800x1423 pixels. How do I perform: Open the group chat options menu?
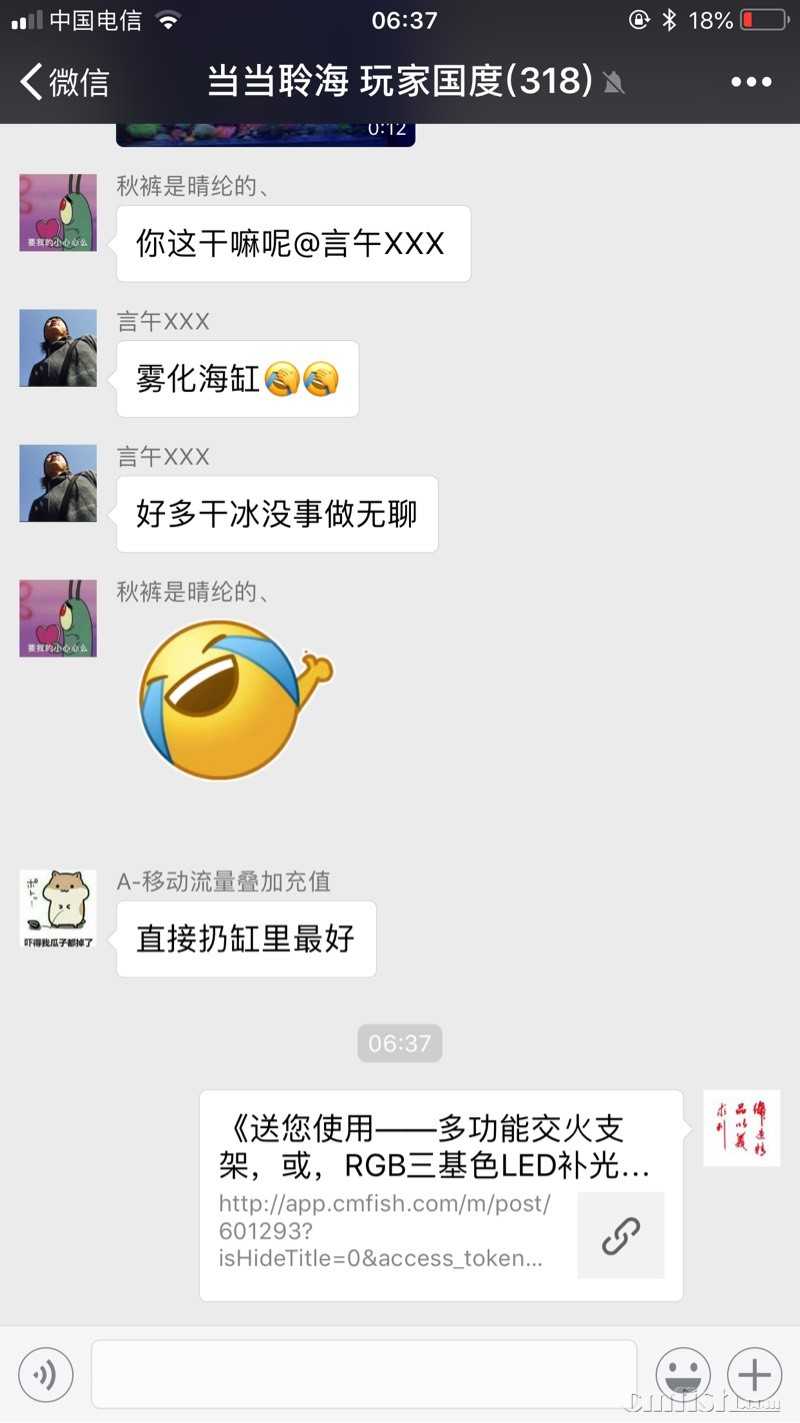point(751,82)
